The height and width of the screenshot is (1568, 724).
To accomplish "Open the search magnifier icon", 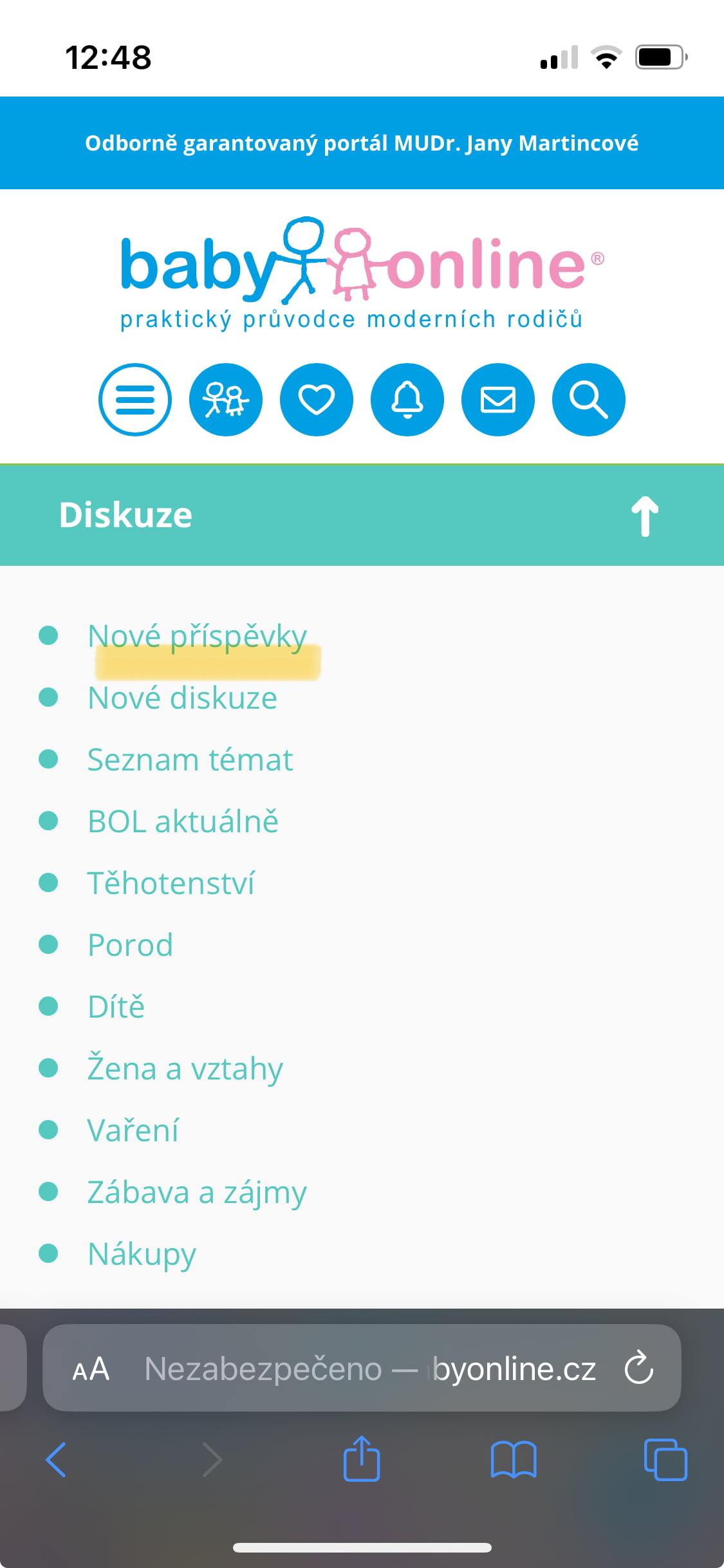I will coord(589,400).
